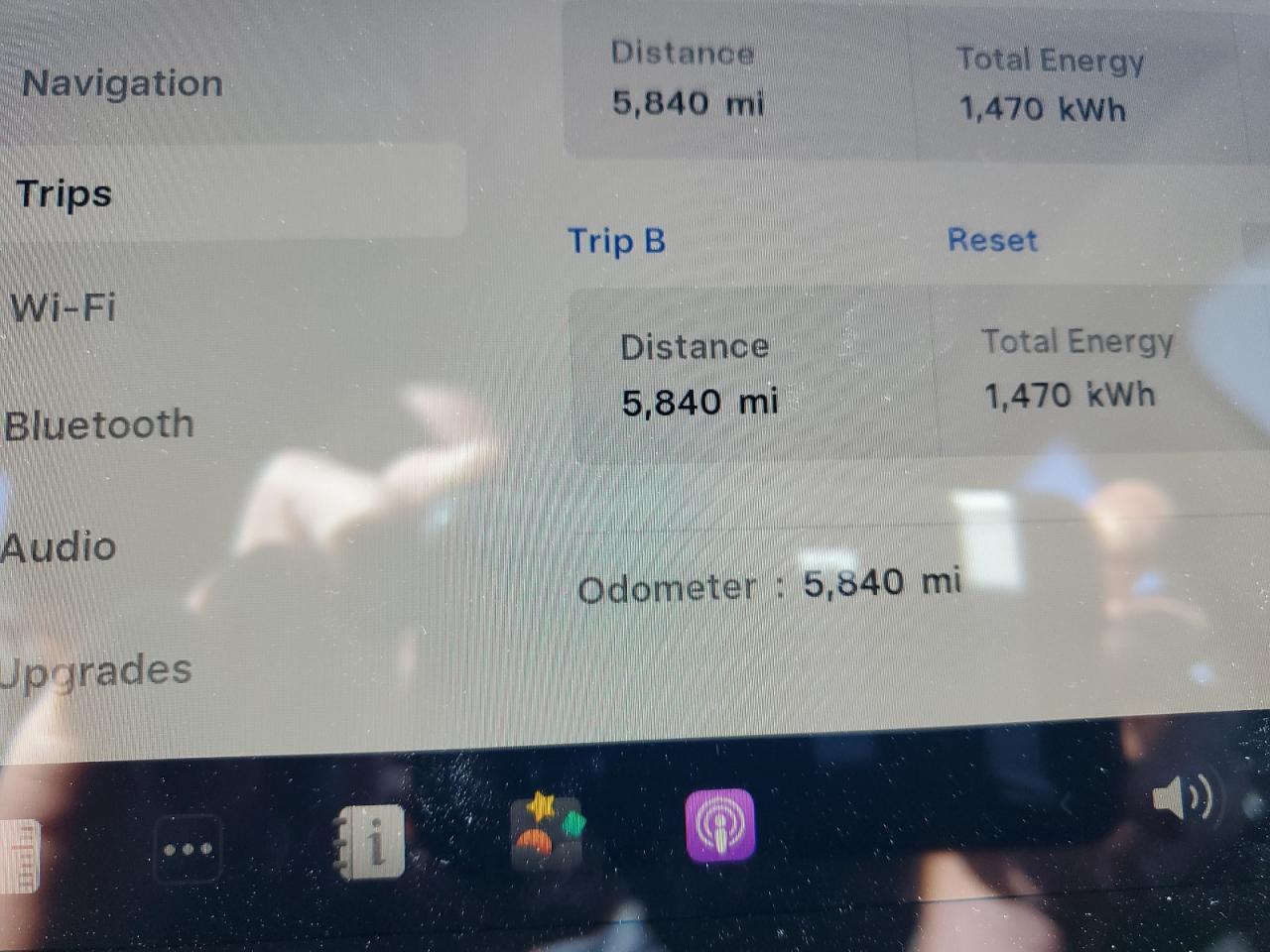Image resolution: width=1270 pixels, height=952 pixels.
Task: Open Wi-Fi settings
Action: pyautogui.click(x=63, y=306)
